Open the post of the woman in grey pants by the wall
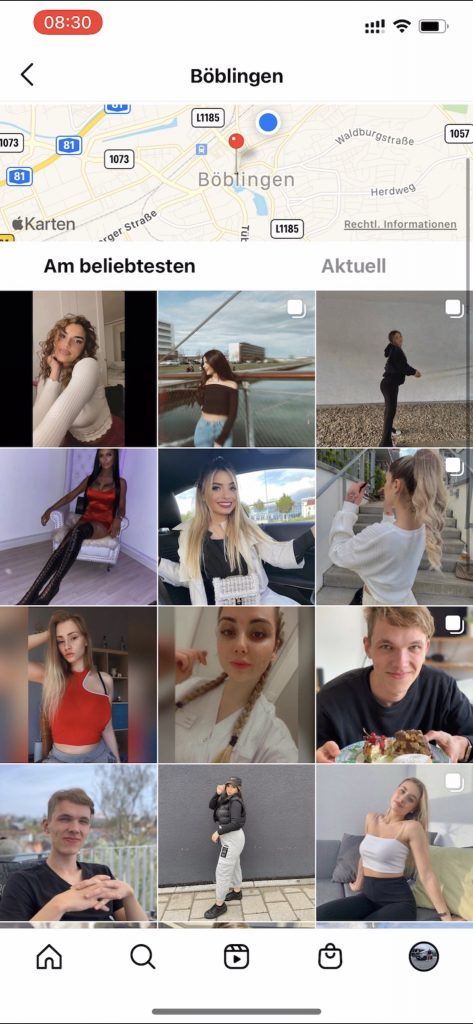Image resolution: width=473 pixels, height=1024 pixels. pyautogui.click(x=236, y=842)
